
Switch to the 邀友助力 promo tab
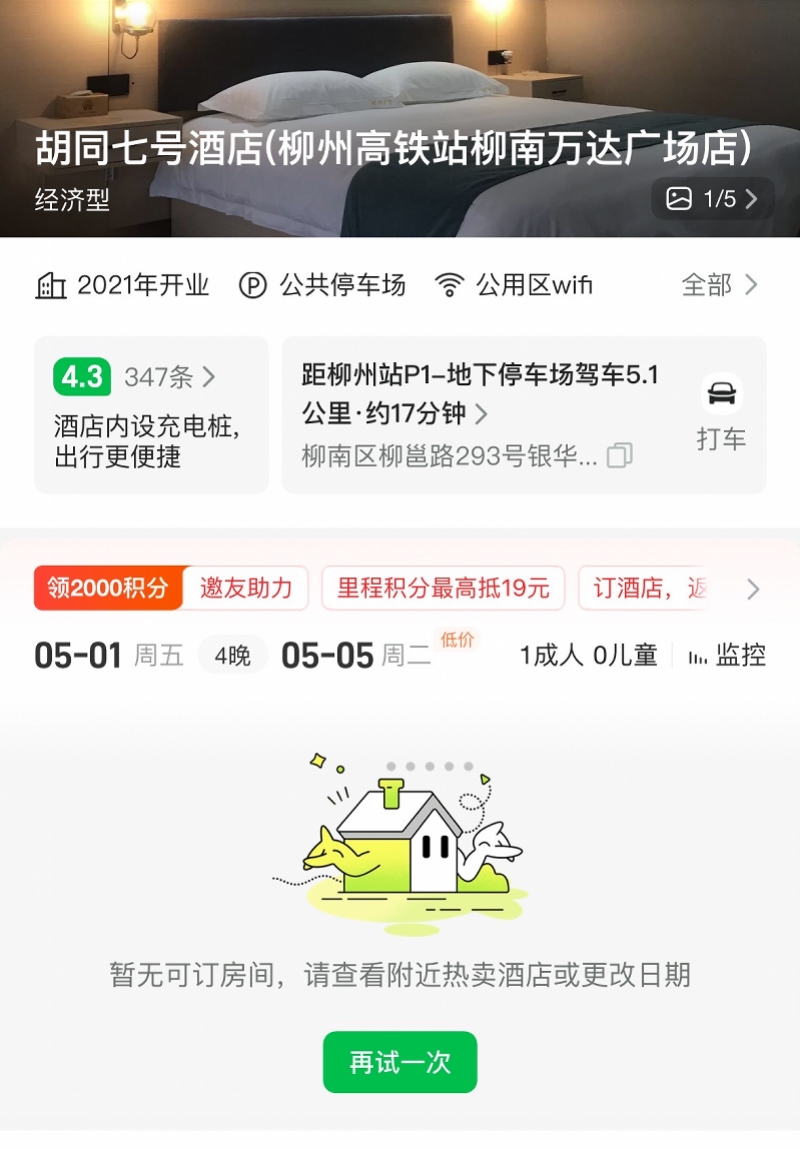pos(247,589)
